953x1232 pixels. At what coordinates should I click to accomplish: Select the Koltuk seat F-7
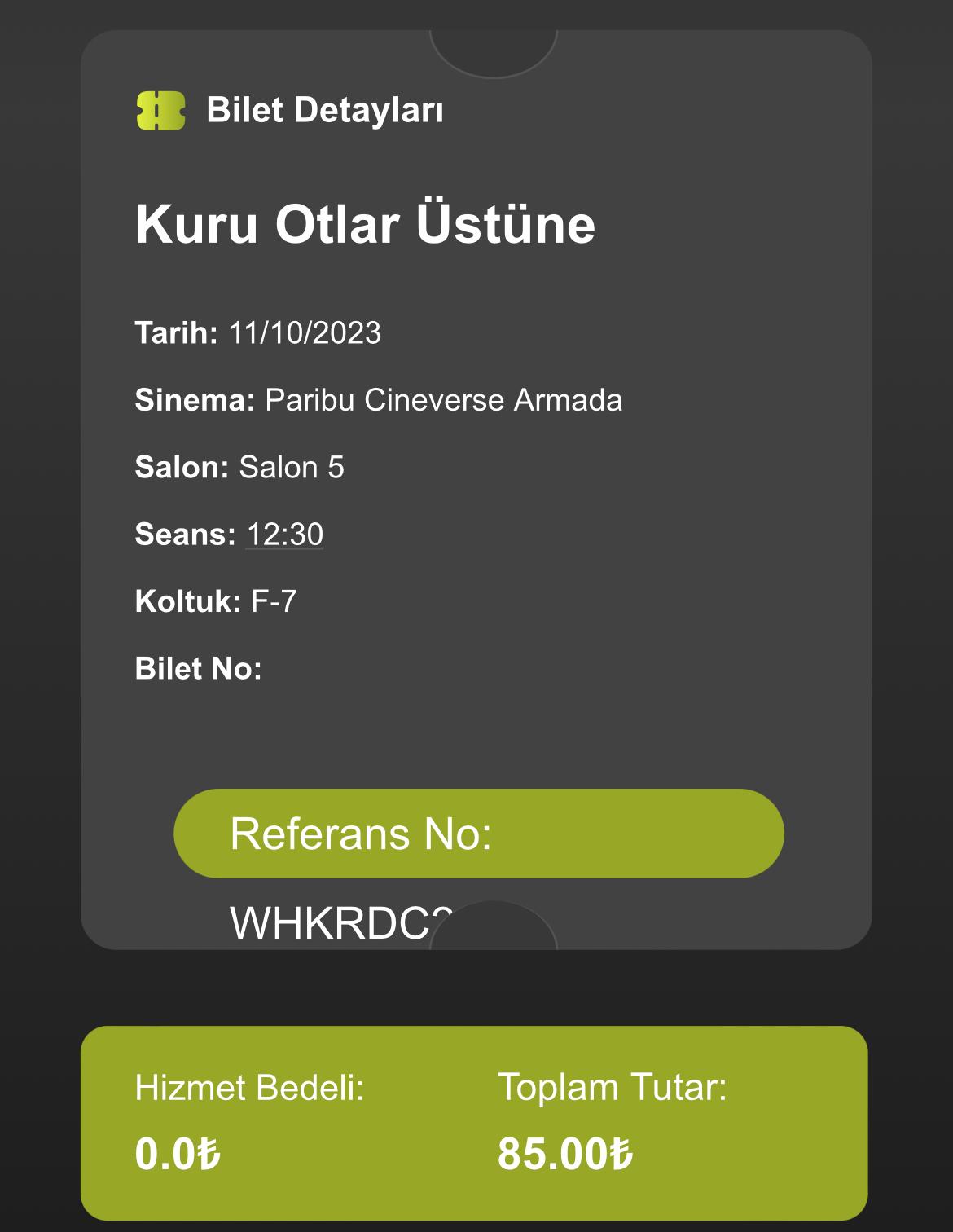click(x=274, y=602)
